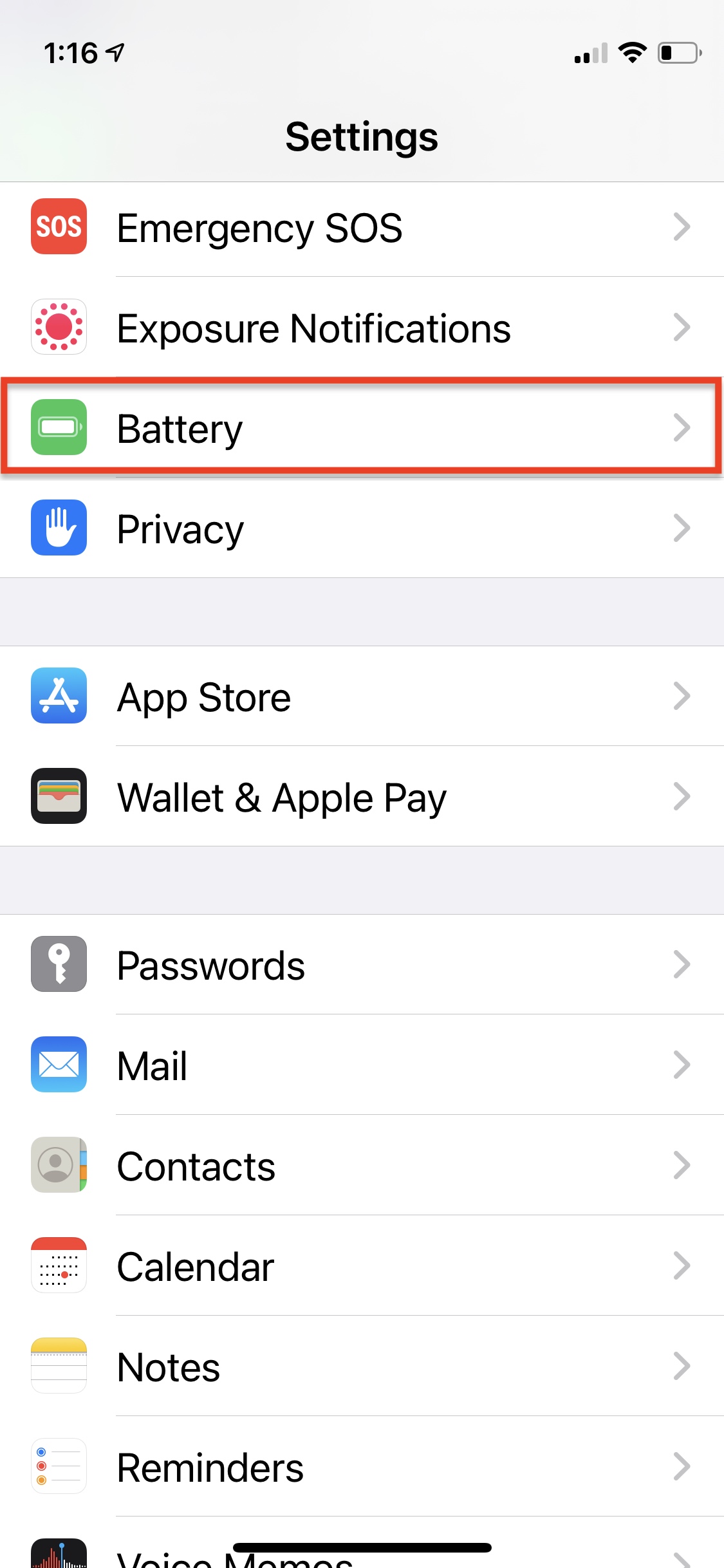This screenshot has height=1568, width=724.
Task: Select the Reminders row
Action: point(362,1467)
